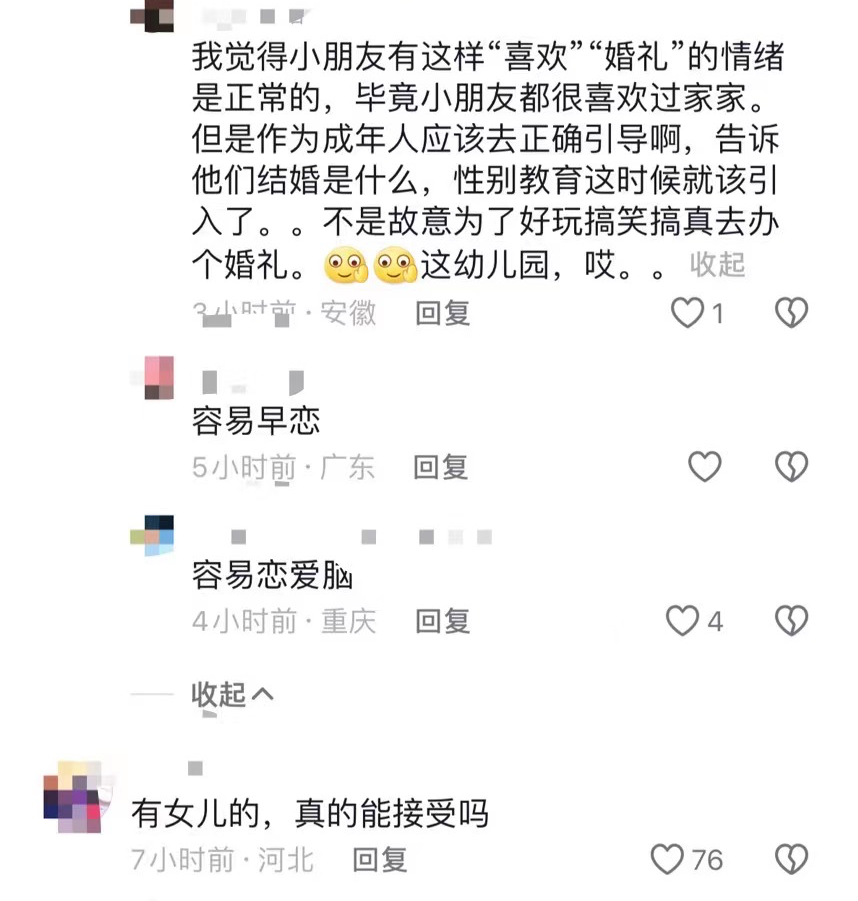
Task: Reply to the Anhui comment
Action: pos(442,314)
